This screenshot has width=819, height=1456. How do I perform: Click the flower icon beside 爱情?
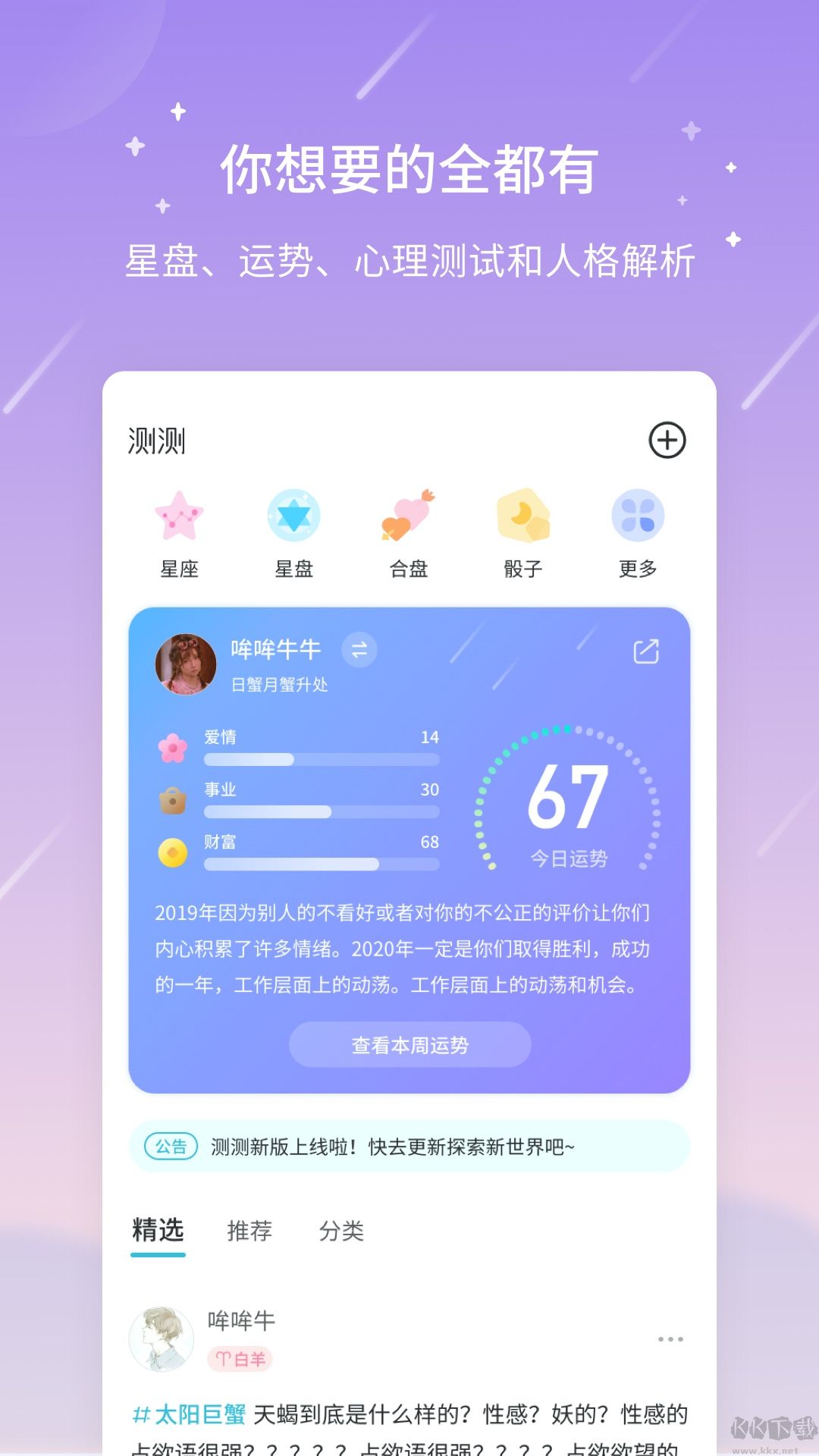(174, 747)
